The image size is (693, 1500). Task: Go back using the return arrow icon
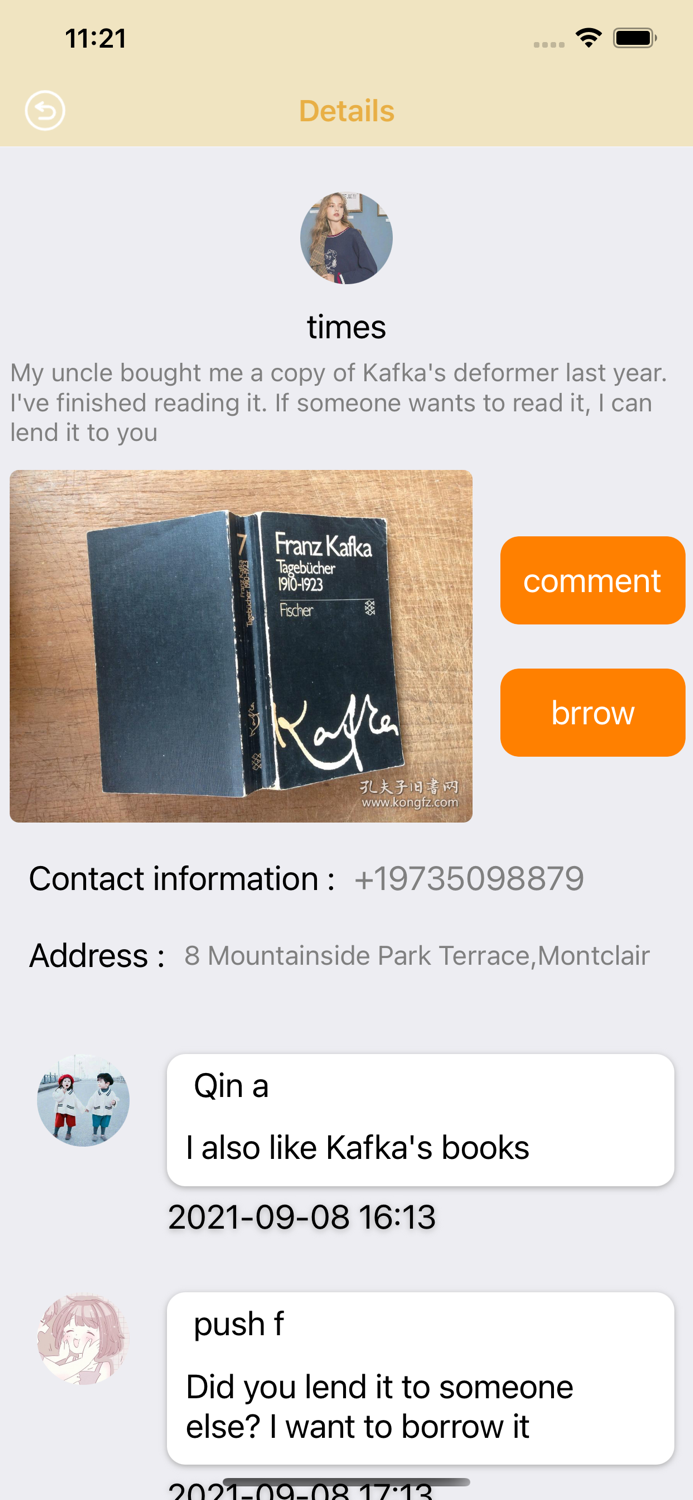coord(45,110)
